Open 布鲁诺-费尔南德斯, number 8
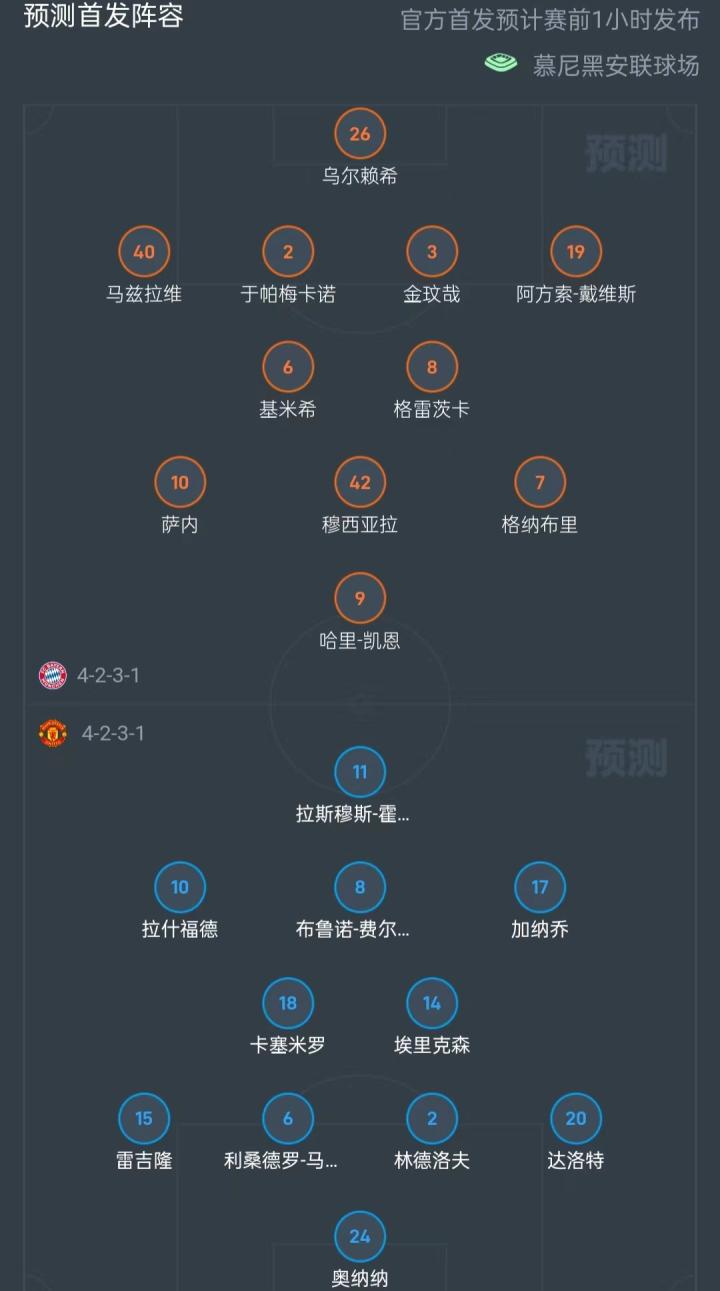The height and width of the screenshot is (1291, 720). [360, 887]
